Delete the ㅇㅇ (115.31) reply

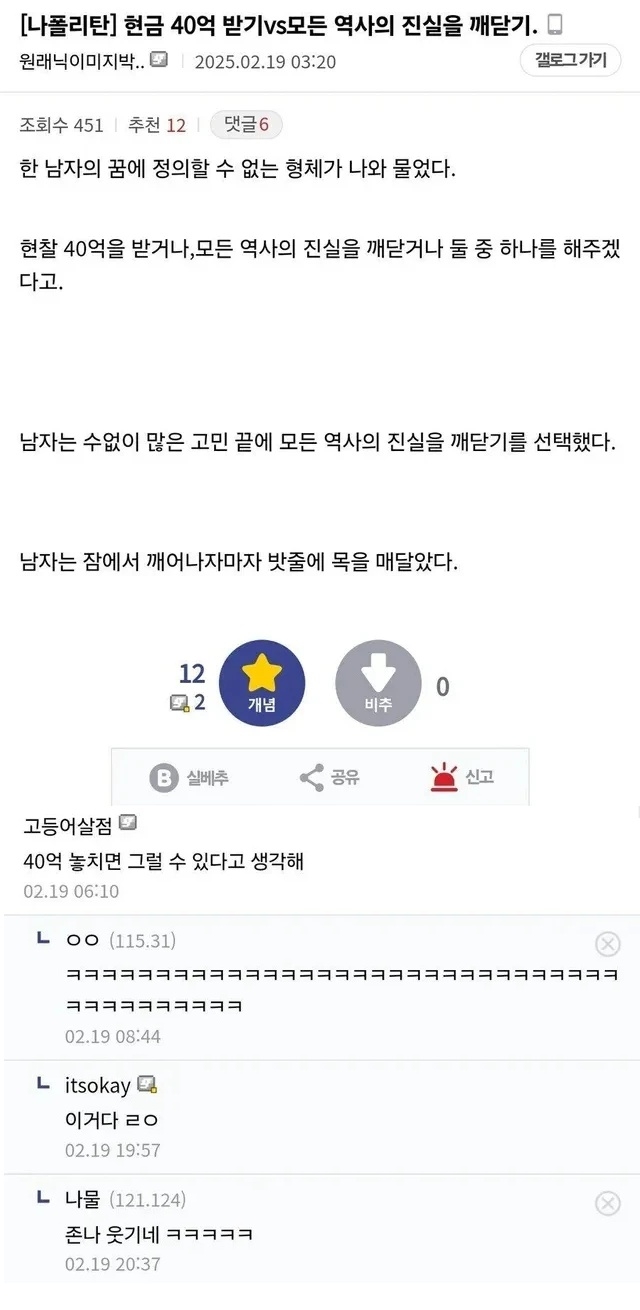[x=607, y=943]
